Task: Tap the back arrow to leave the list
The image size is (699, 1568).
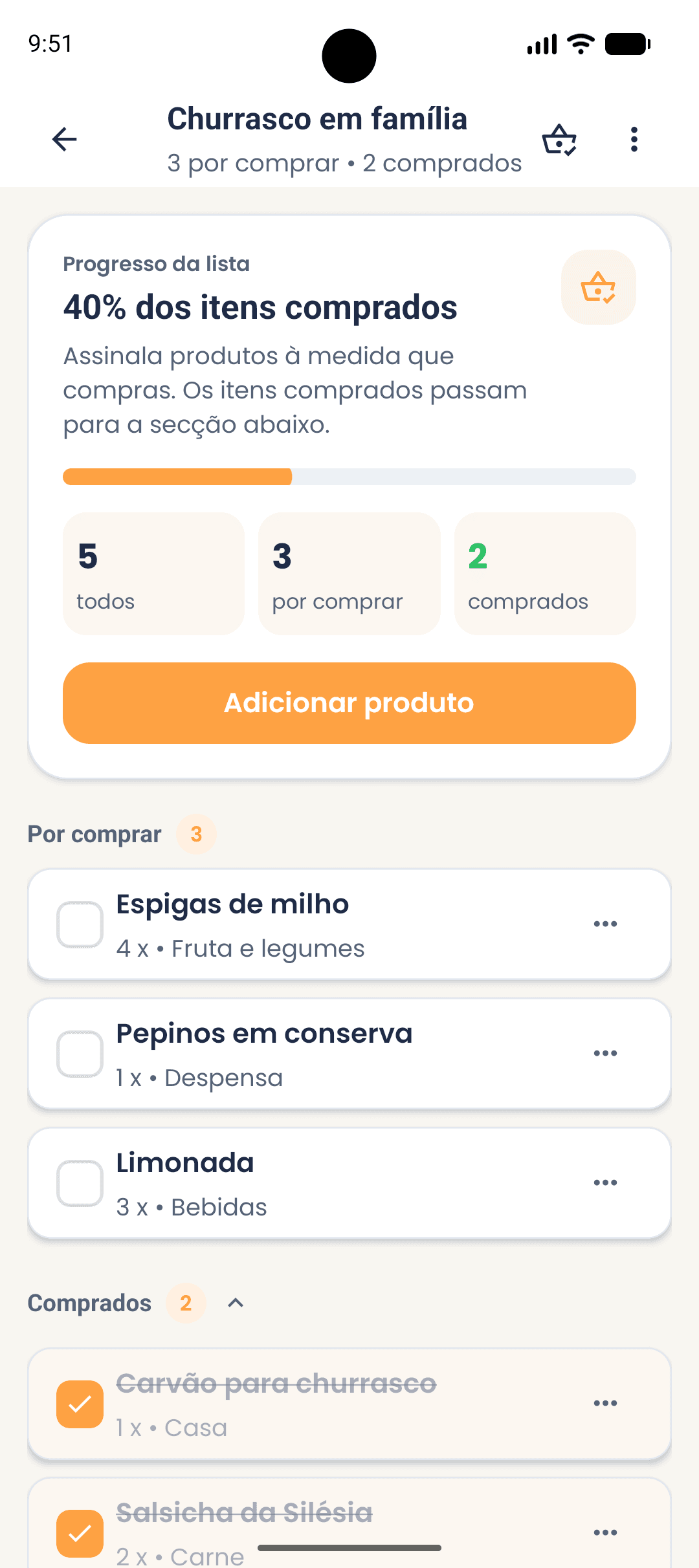Action: 64,139
